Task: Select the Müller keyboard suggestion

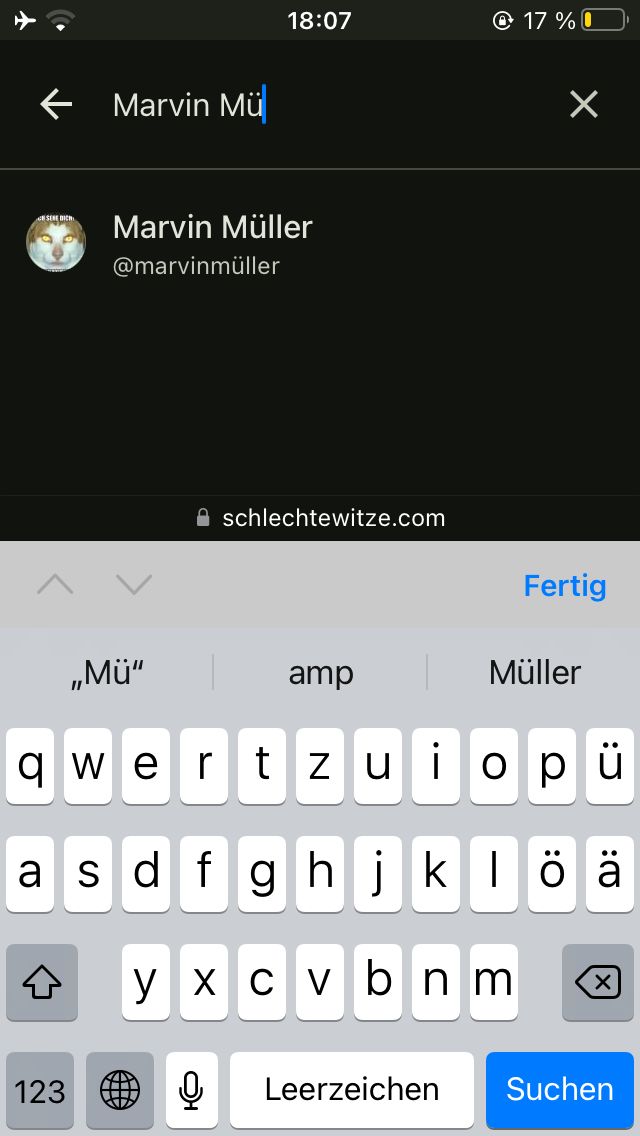Action: pyautogui.click(x=534, y=673)
